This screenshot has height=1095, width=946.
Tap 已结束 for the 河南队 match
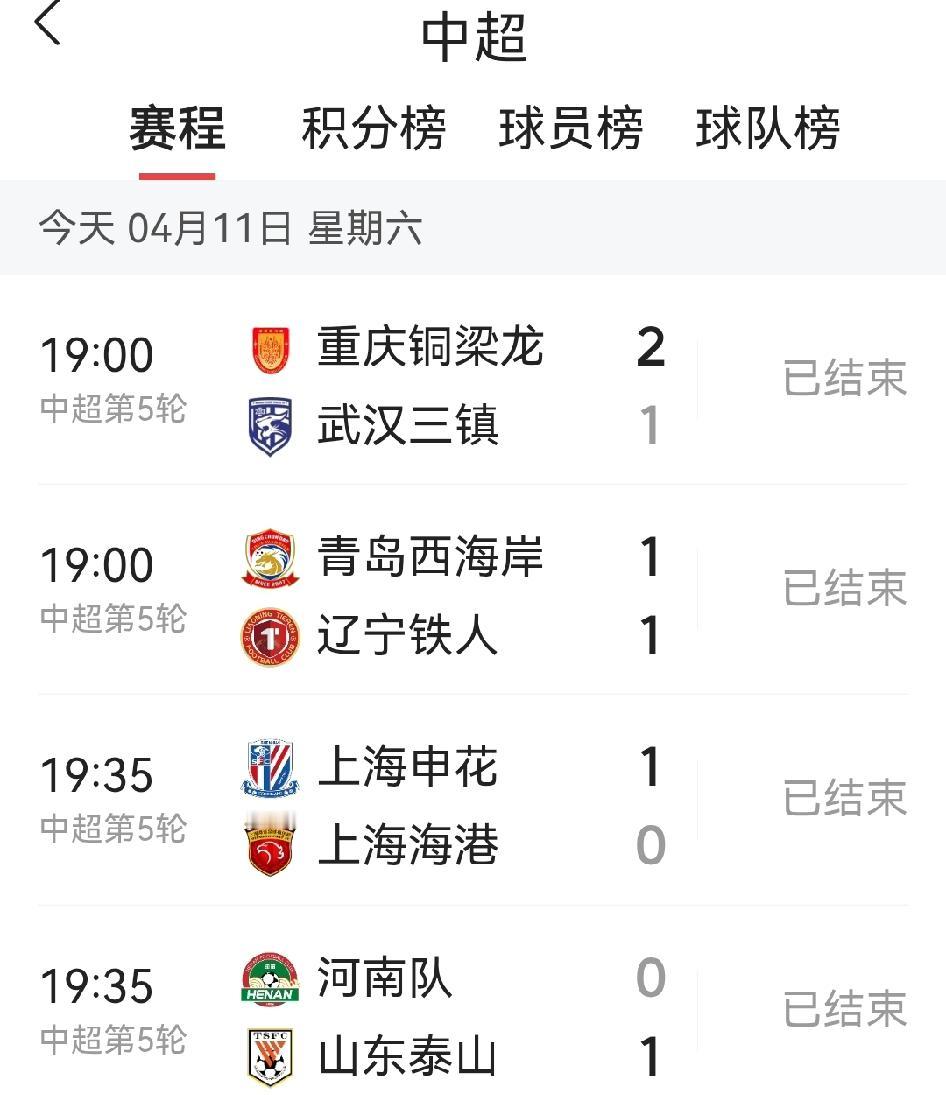pyautogui.click(x=845, y=1010)
